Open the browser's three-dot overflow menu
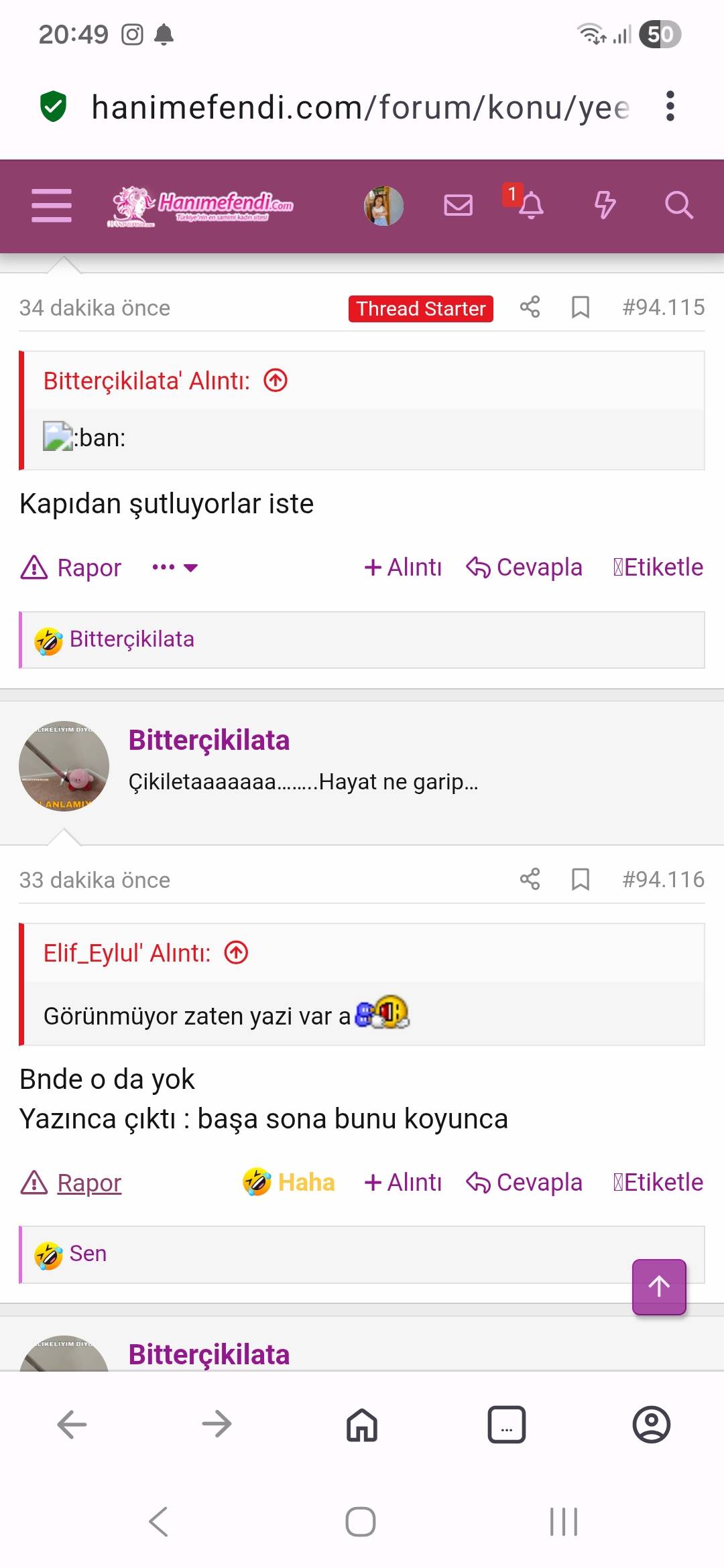The width and height of the screenshot is (724, 1568). click(670, 107)
